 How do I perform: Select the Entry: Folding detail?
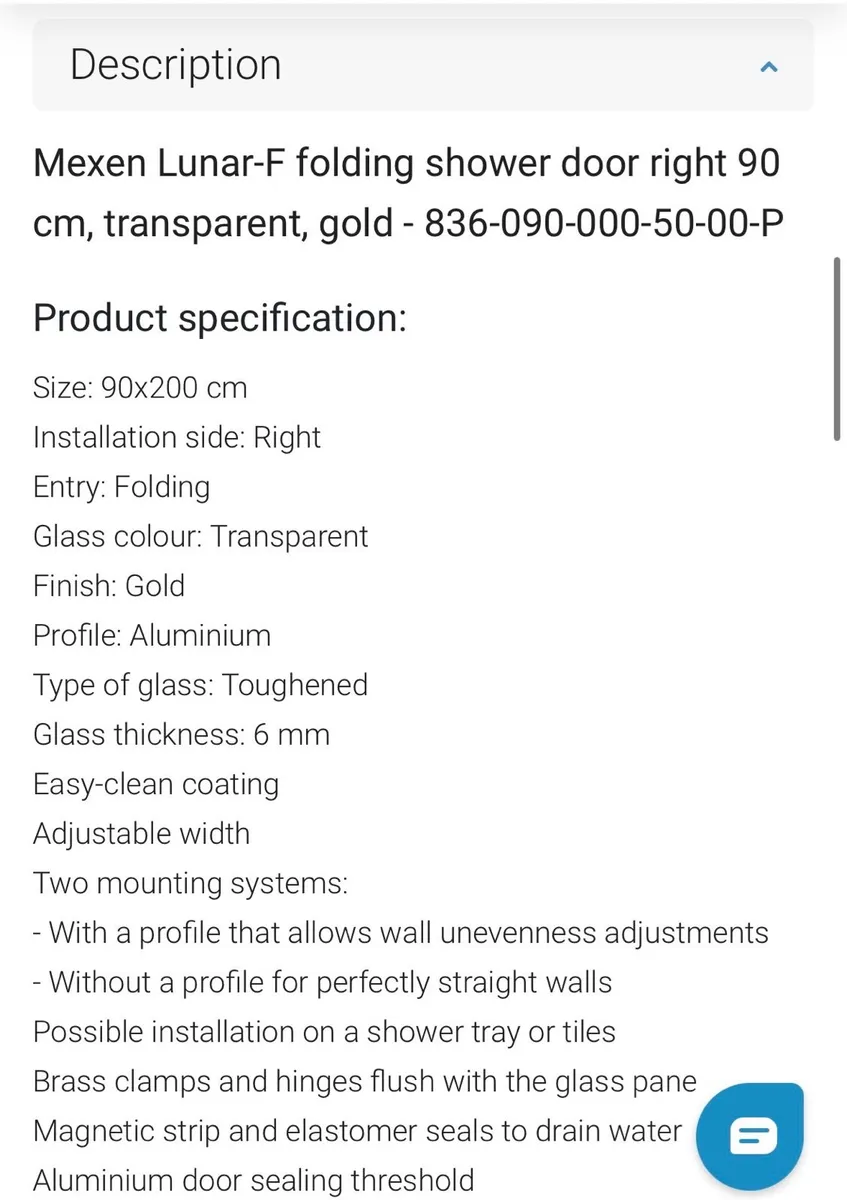(x=121, y=487)
